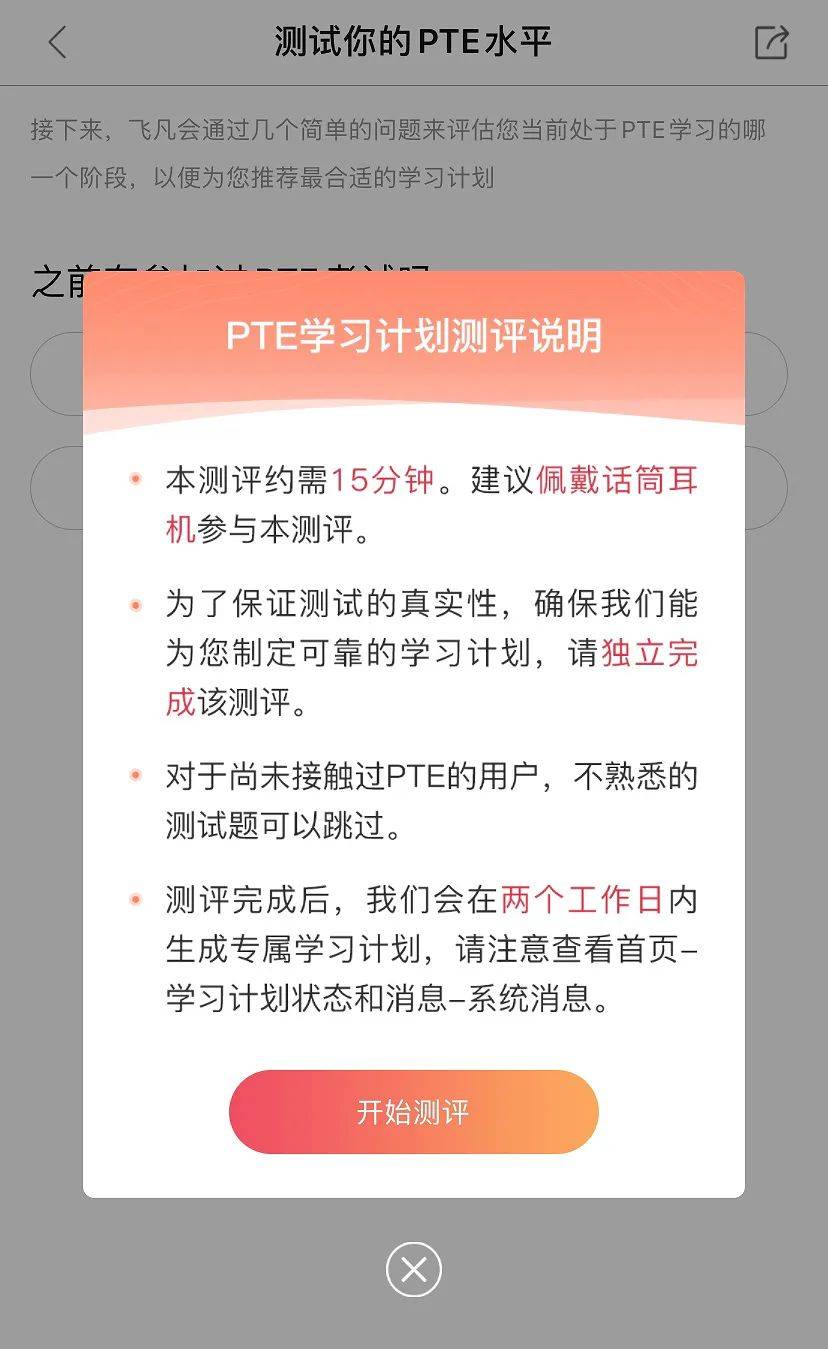Go back with the top-left arrow
The width and height of the screenshot is (828, 1349).
coord(57,42)
